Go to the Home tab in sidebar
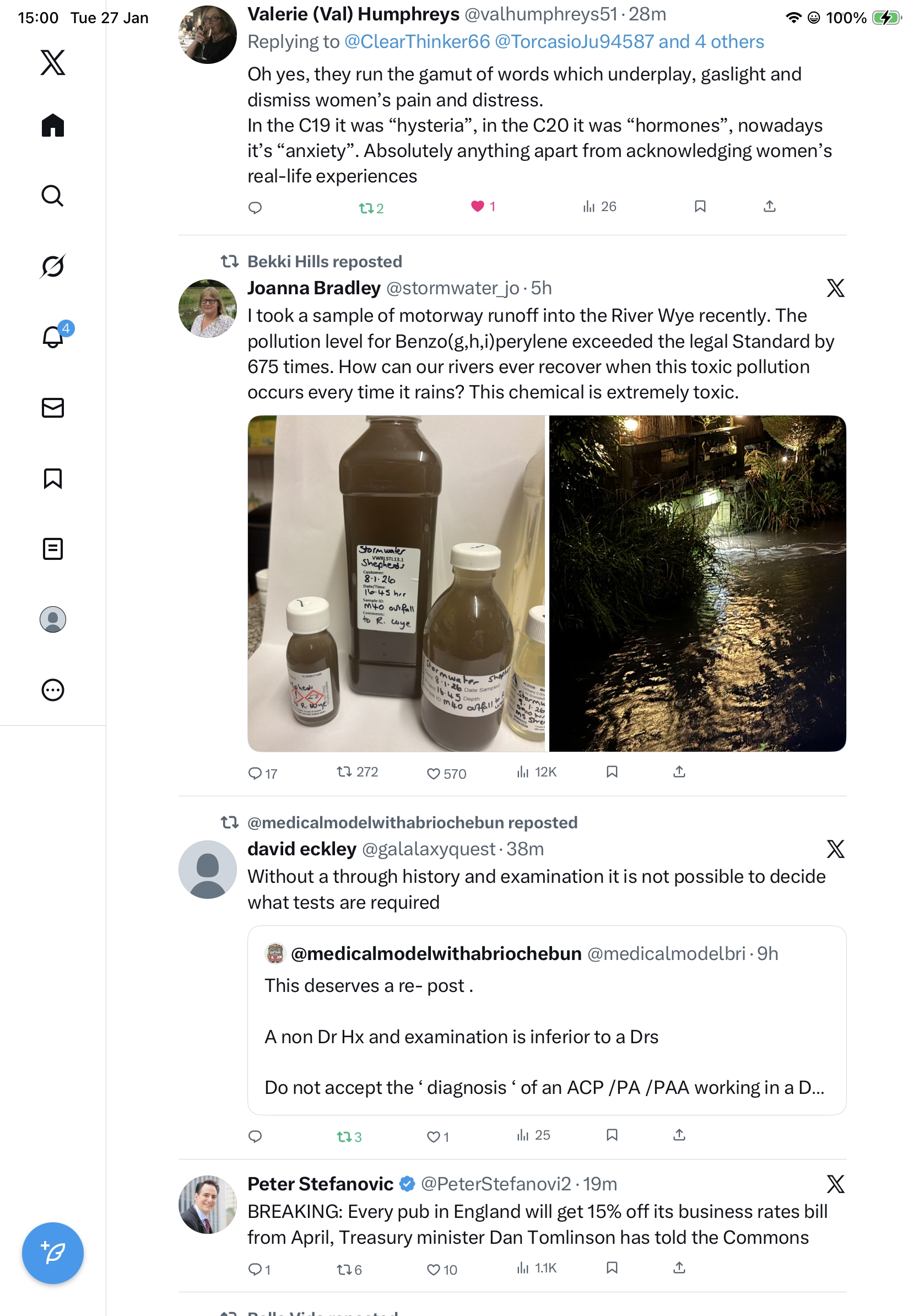Viewport: 919px width, 1316px height. click(x=53, y=125)
